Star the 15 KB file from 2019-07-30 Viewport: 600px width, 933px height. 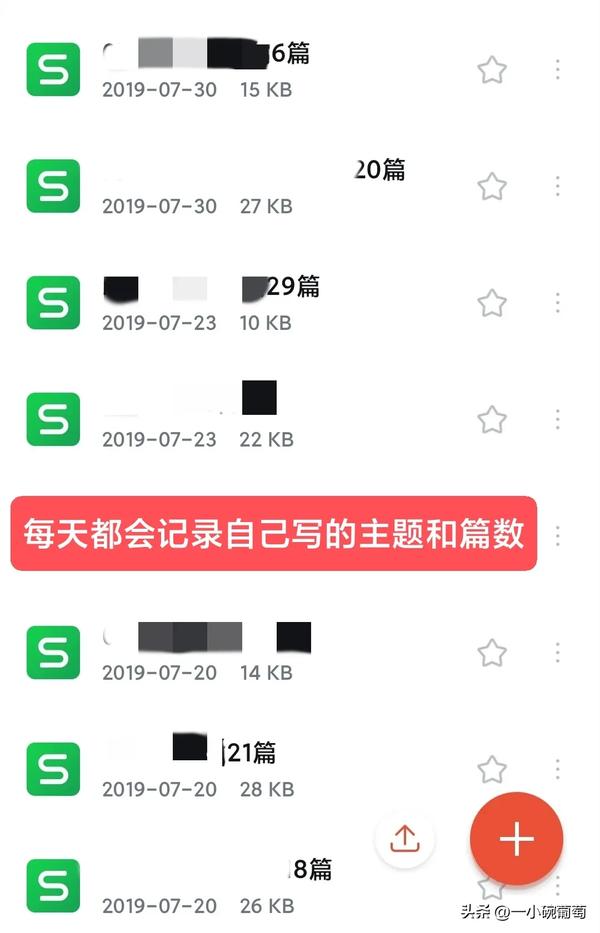pos(491,70)
